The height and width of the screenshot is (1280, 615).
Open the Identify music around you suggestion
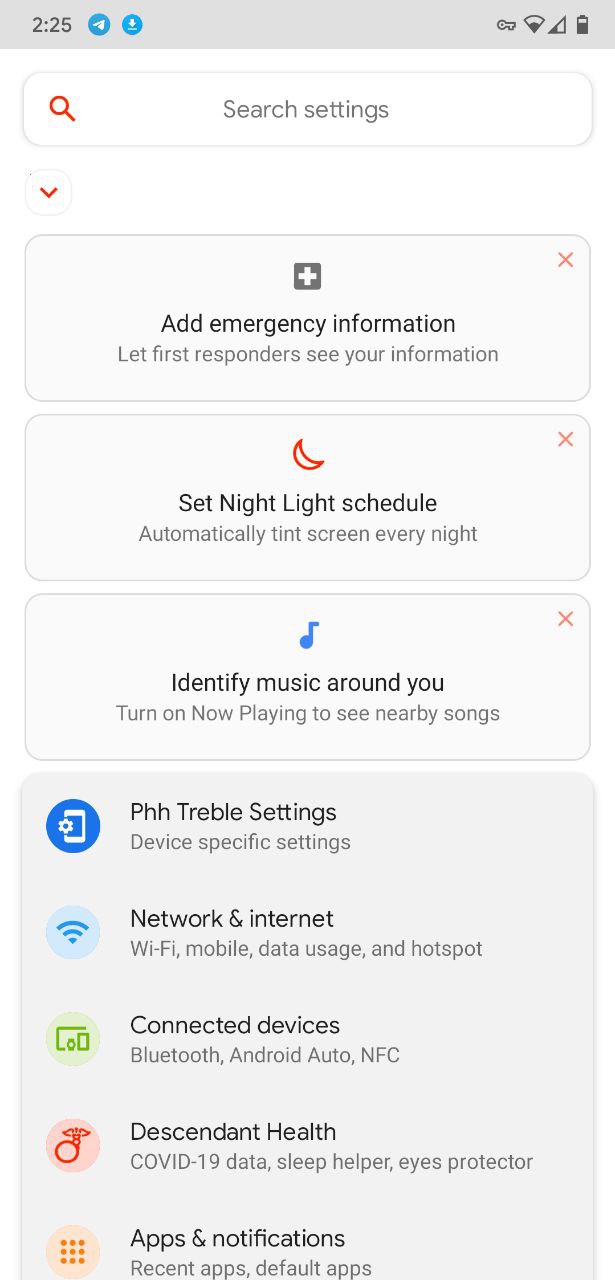[307, 677]
